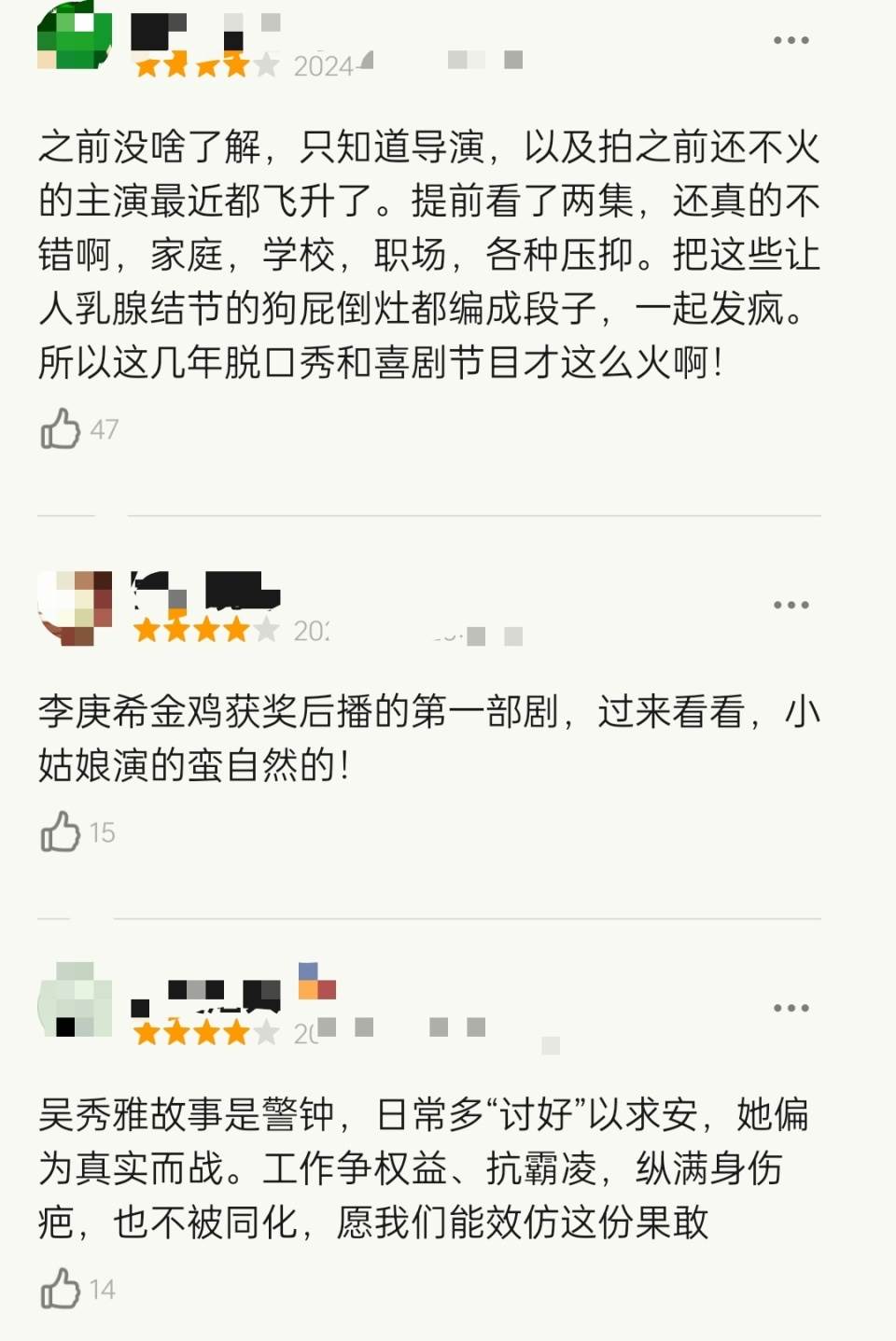
Task: Open avatar of the 吴秀雅 reviewer
Action: (x=75, y=1000)
